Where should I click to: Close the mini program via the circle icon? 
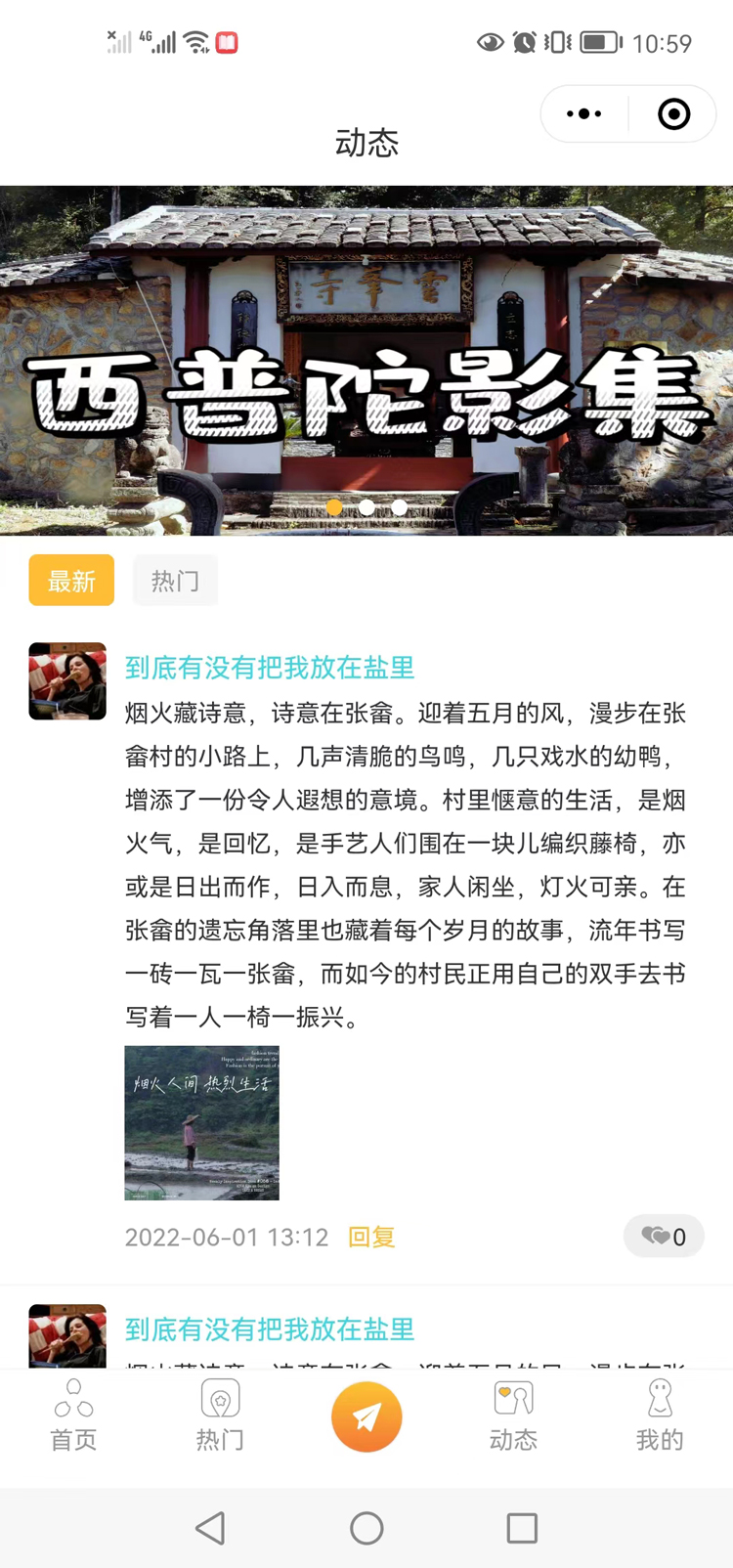pos(673,114)
